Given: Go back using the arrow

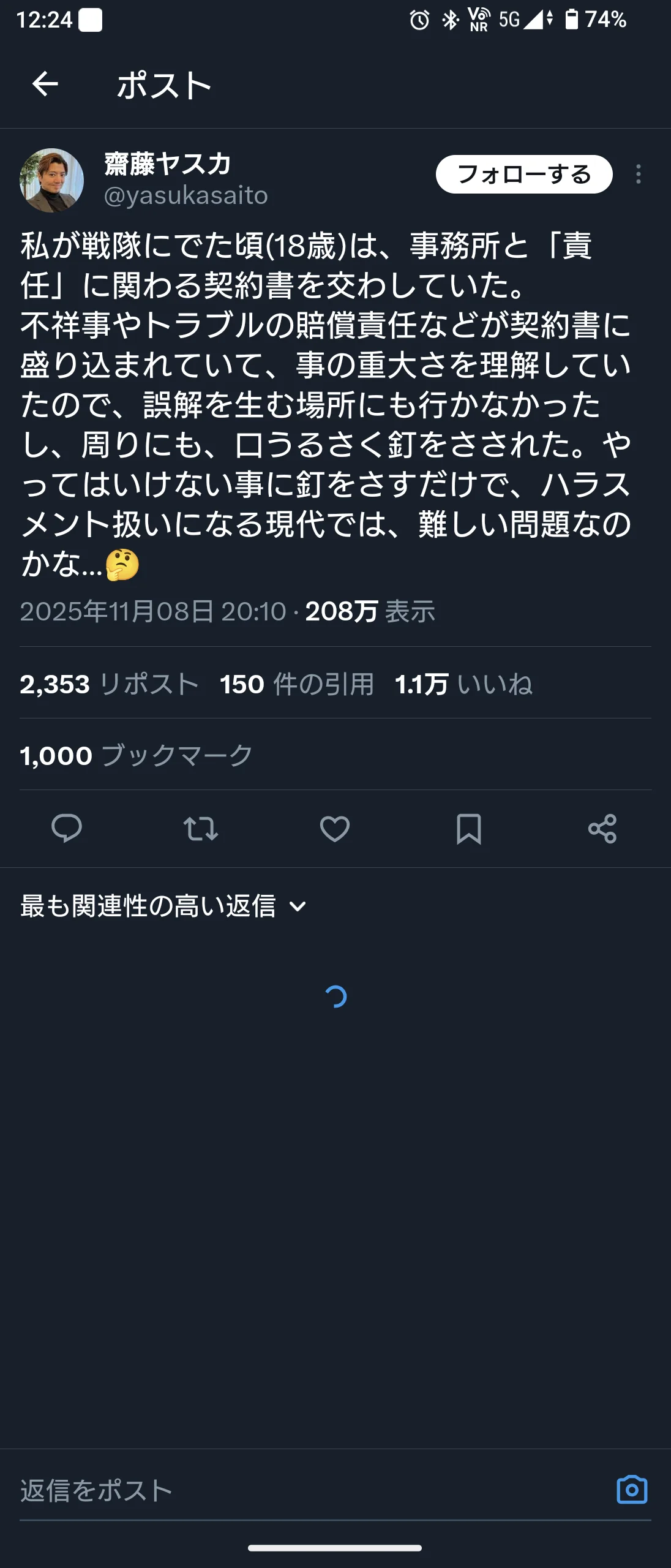Looking at the screenshot, I should (x=45, y=84).
